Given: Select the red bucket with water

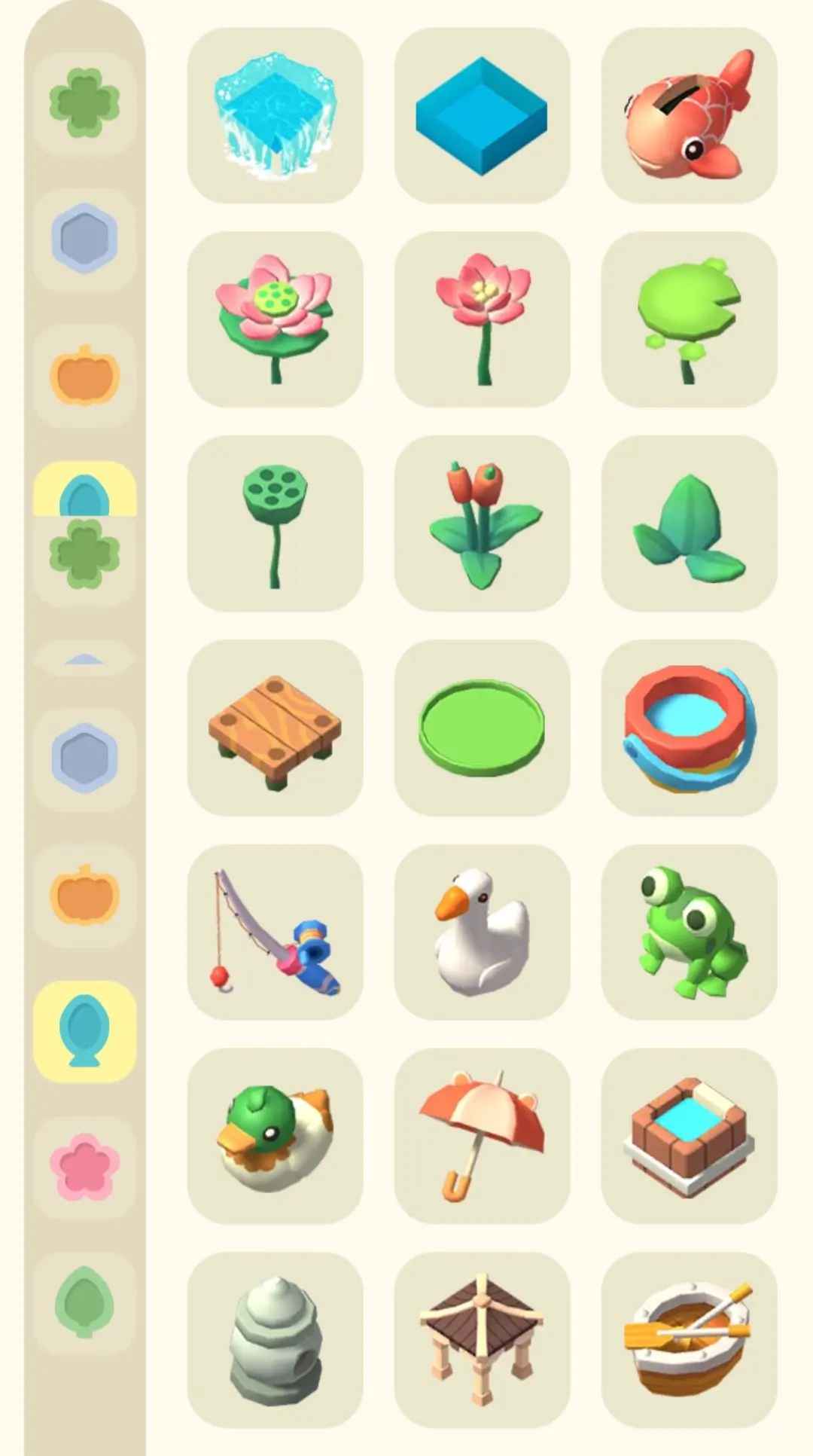Looking at the screenshot, I should pos(689,728).
